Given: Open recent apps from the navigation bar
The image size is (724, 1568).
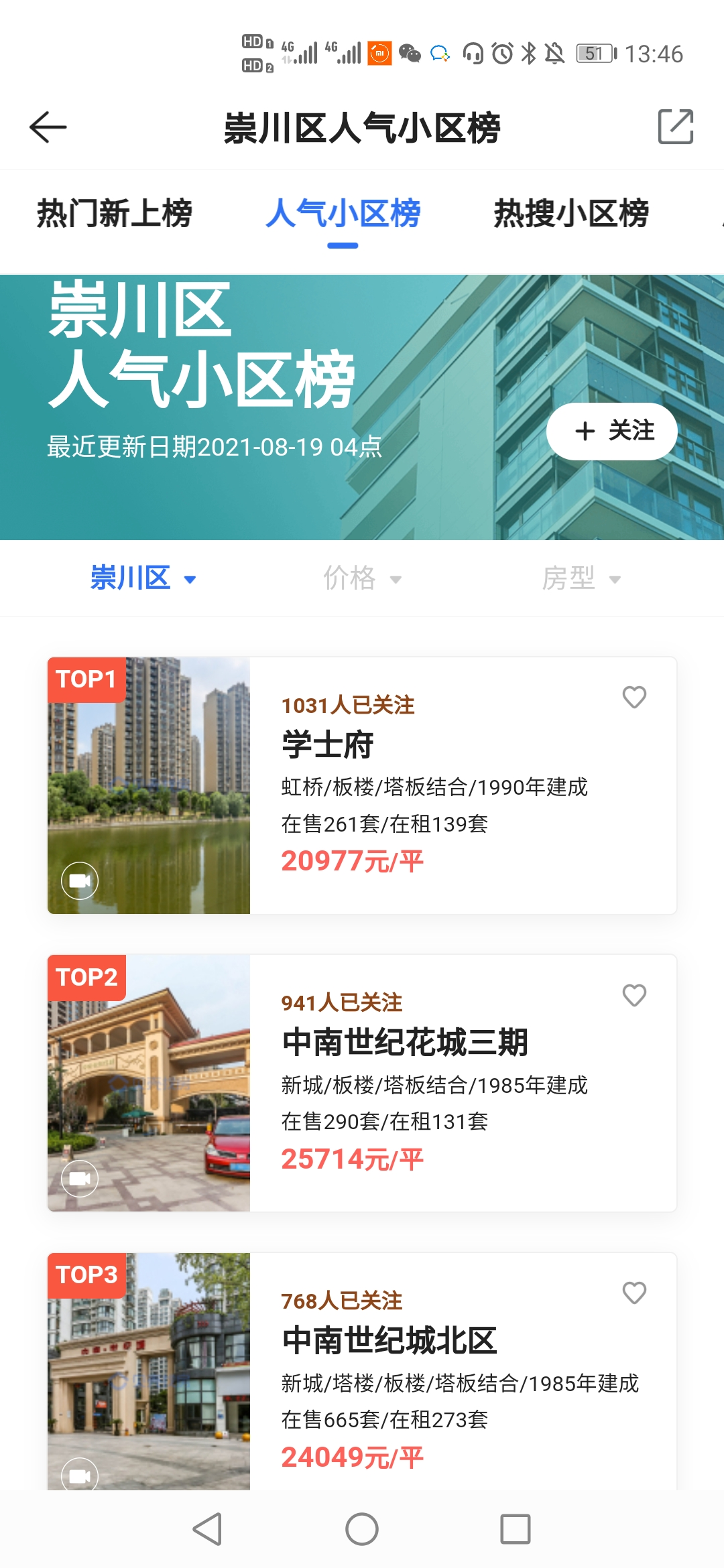Looking at the screenshot, I should tap(516, 1529).
